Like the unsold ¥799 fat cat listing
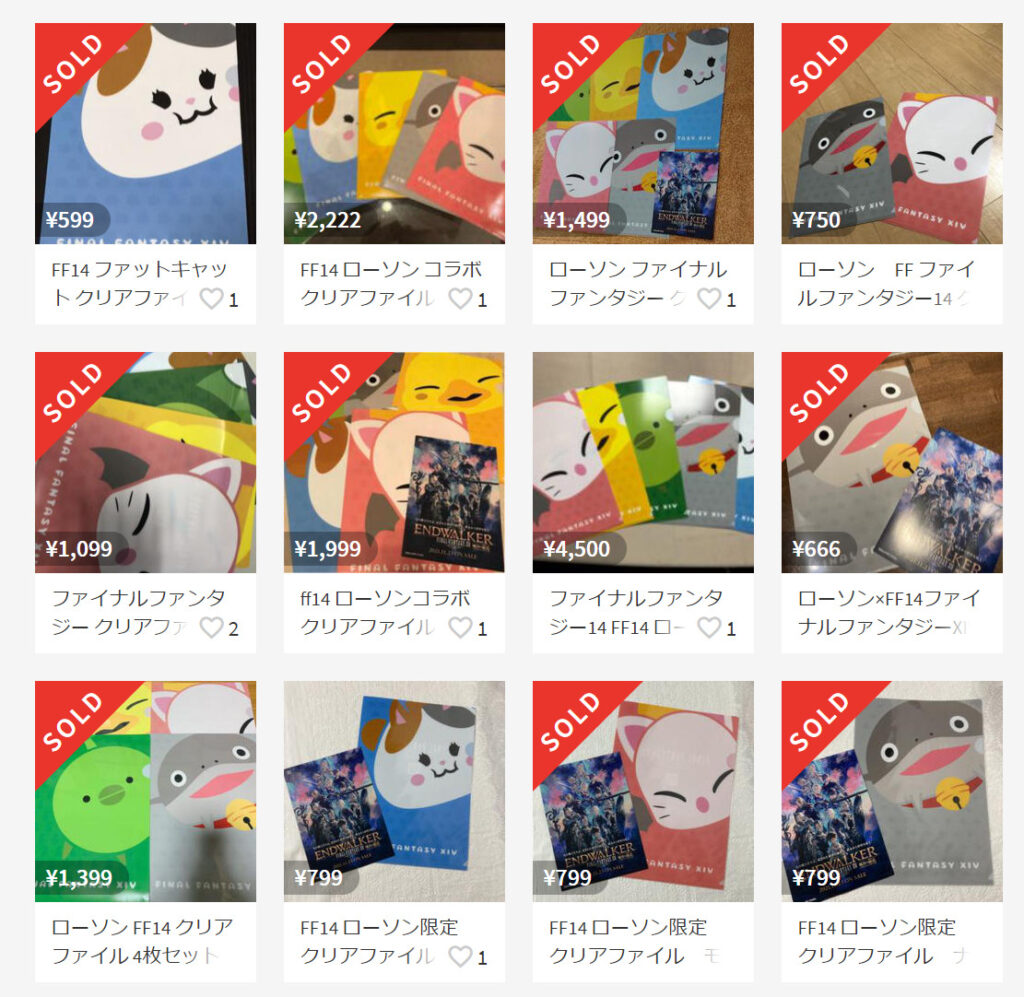Screen dimensions: 1024x997 point(460,956)
